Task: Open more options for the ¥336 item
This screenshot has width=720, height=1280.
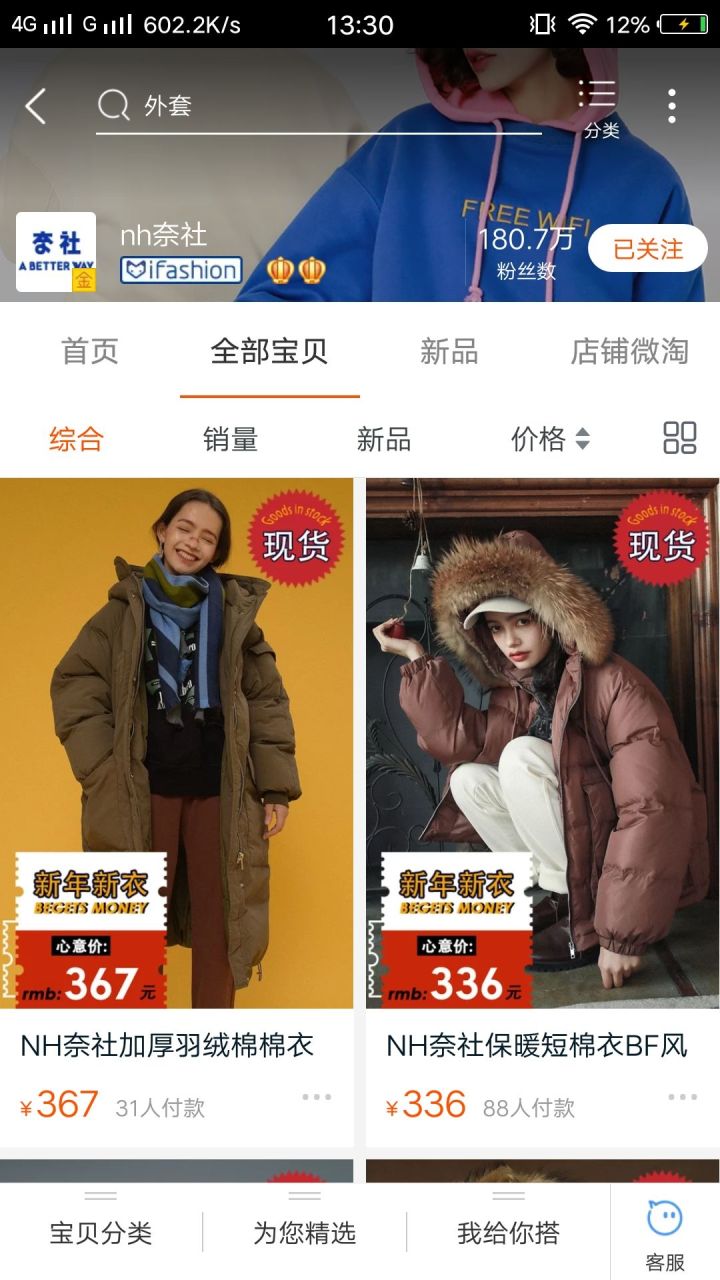Action: pyautogui.click(x=682, y=1097)
